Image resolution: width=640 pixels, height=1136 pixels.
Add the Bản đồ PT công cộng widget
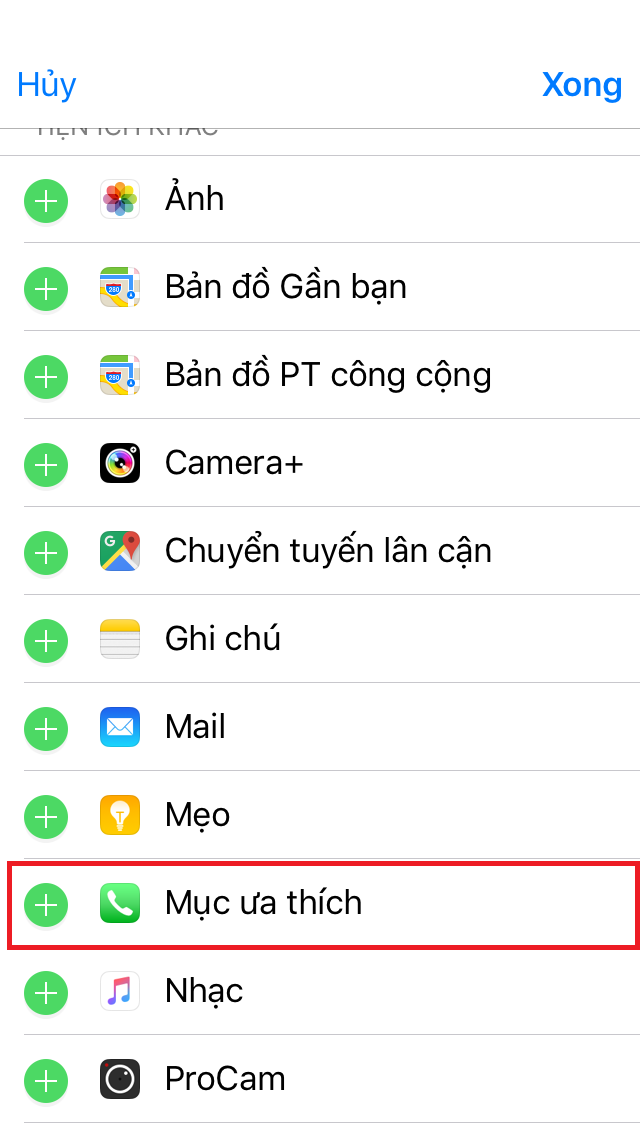pyautogui.click(x=46, y=376)
